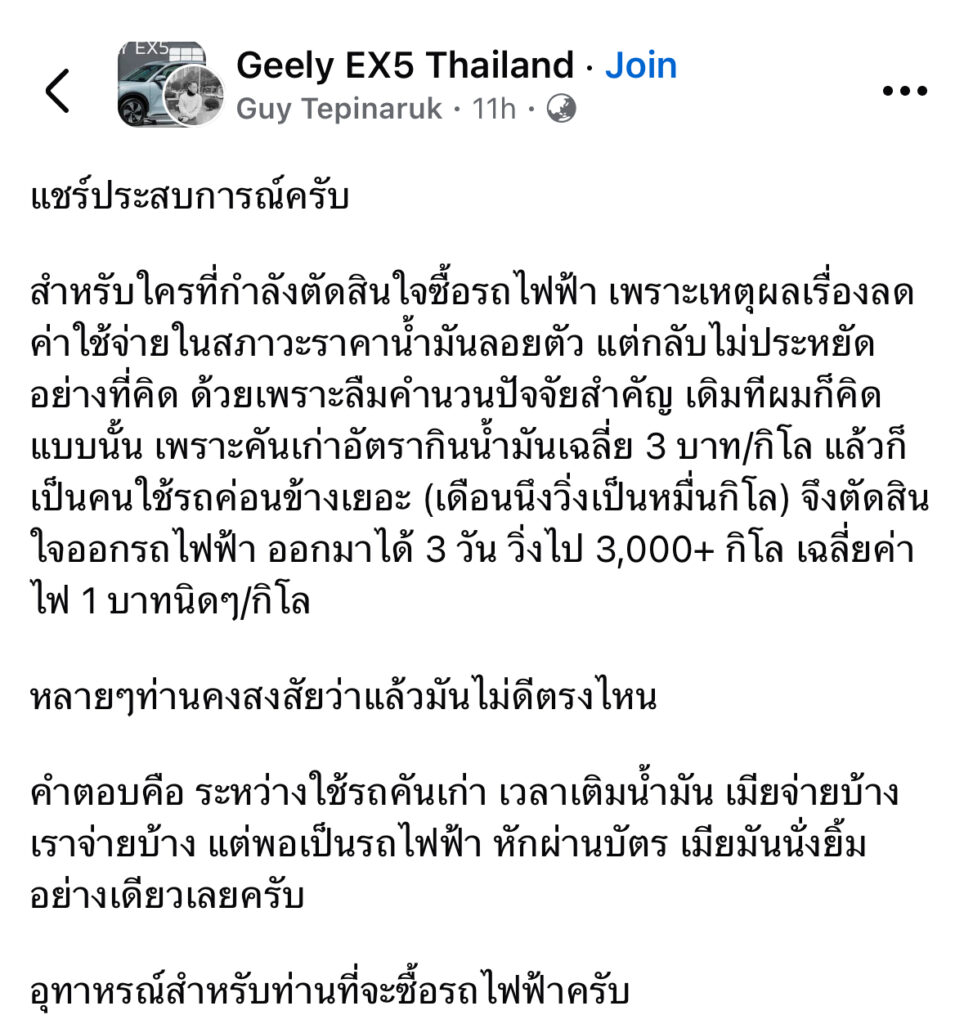View Guy Tepinaruk's profile

point(339,108)
